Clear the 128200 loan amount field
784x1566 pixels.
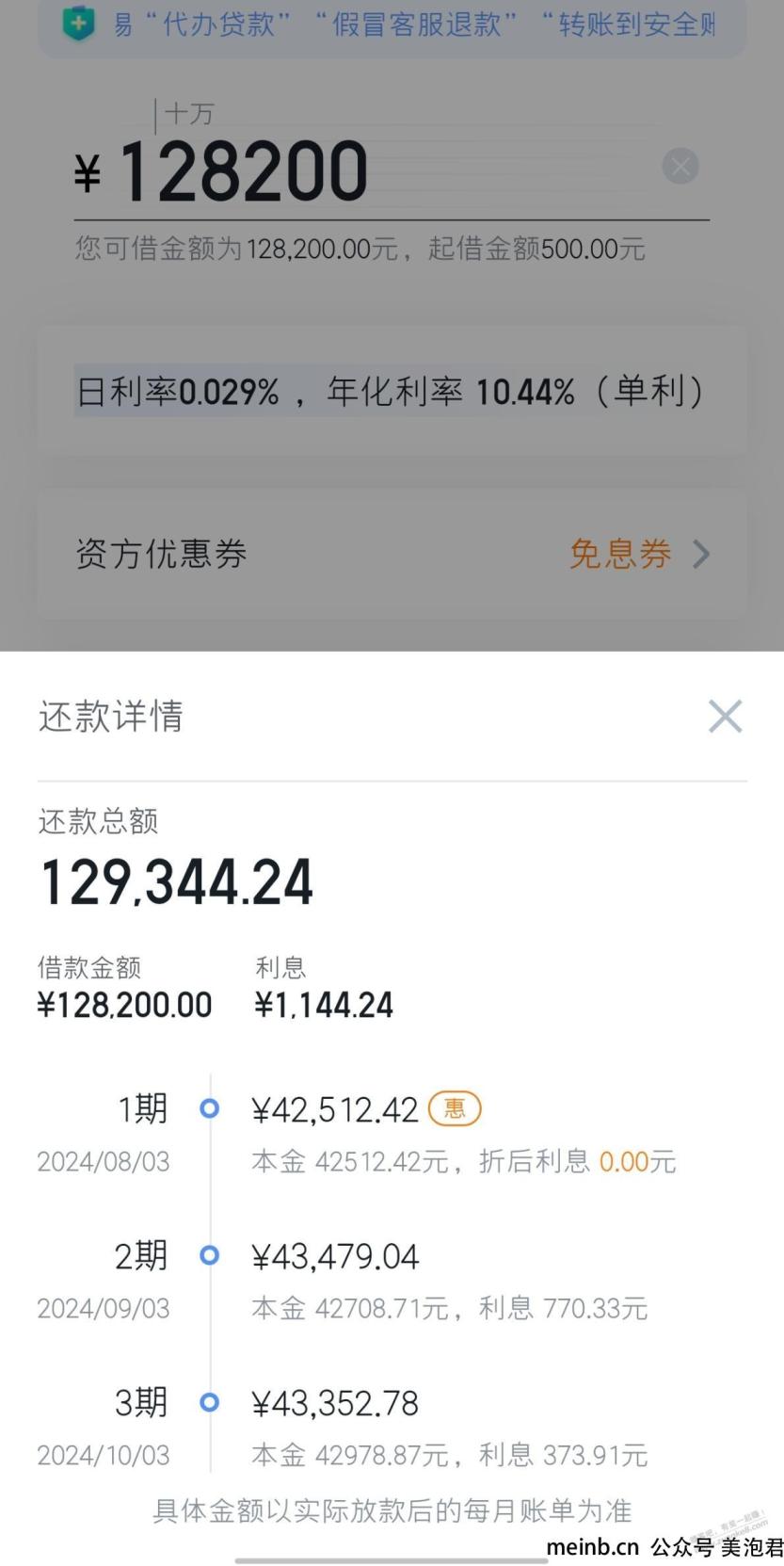tap(680, 167)
